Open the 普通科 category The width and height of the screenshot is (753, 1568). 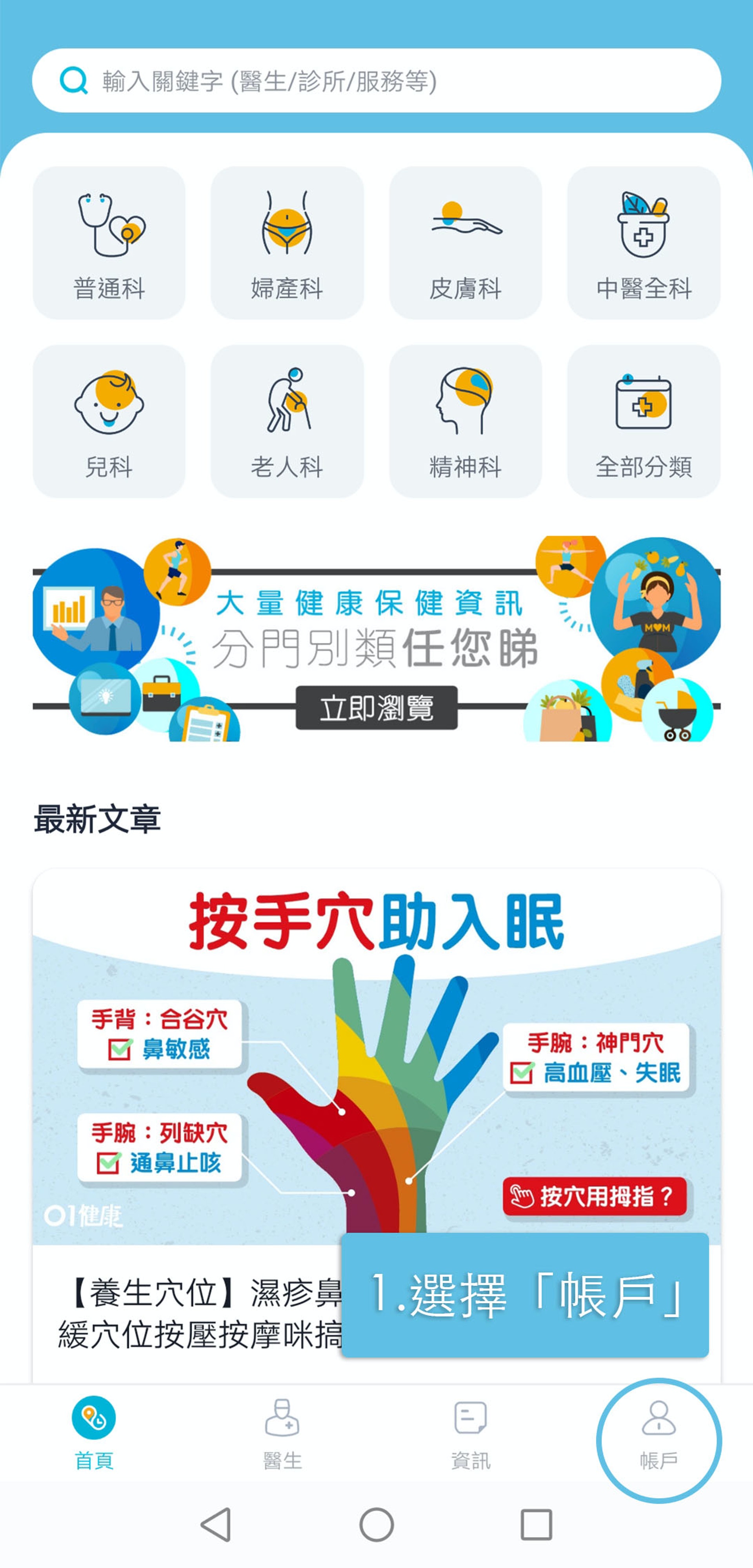(x=109, y=243)
